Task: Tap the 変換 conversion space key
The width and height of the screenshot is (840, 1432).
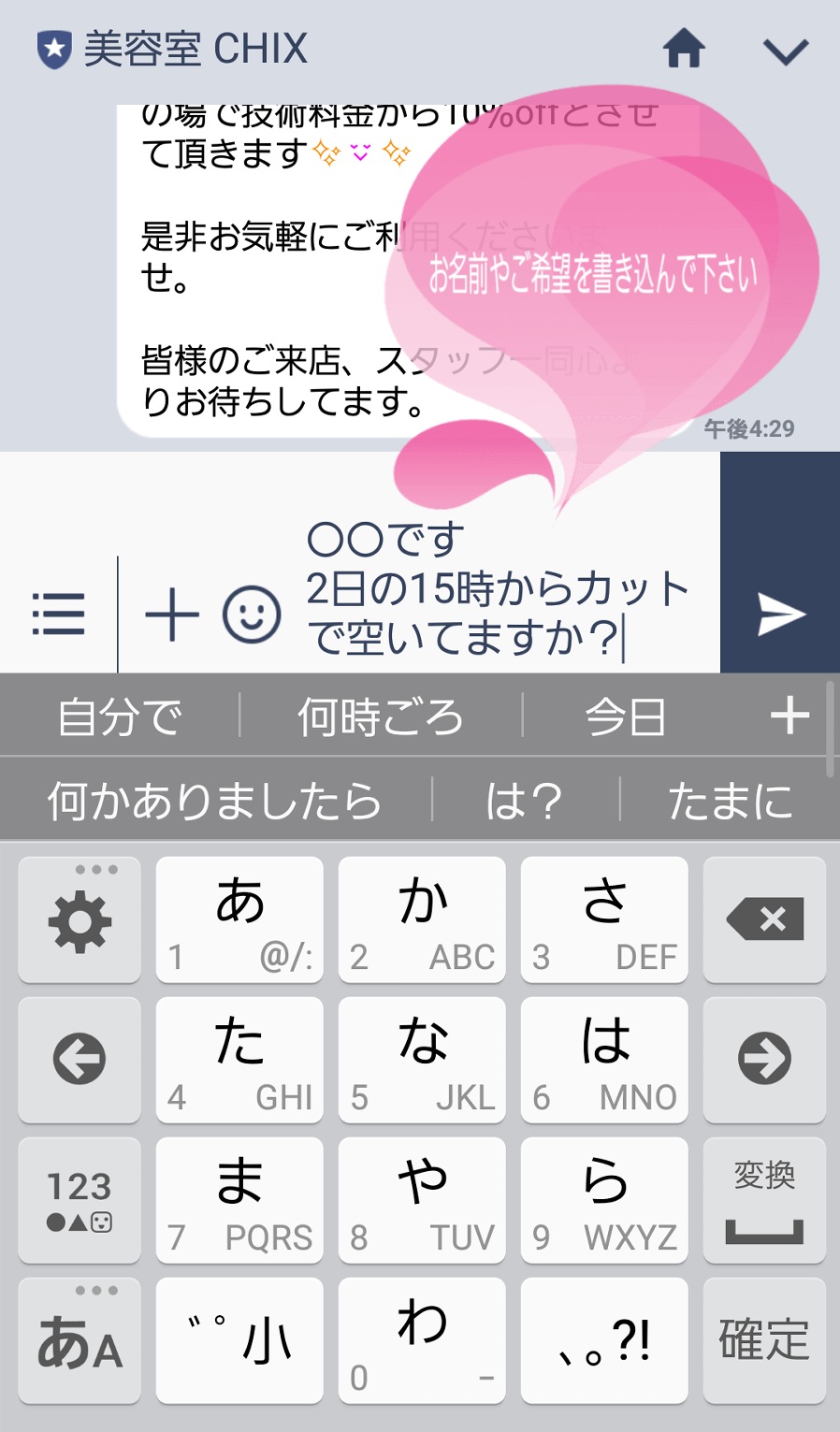Action: pyautogui.click(x=764, y=1200)
